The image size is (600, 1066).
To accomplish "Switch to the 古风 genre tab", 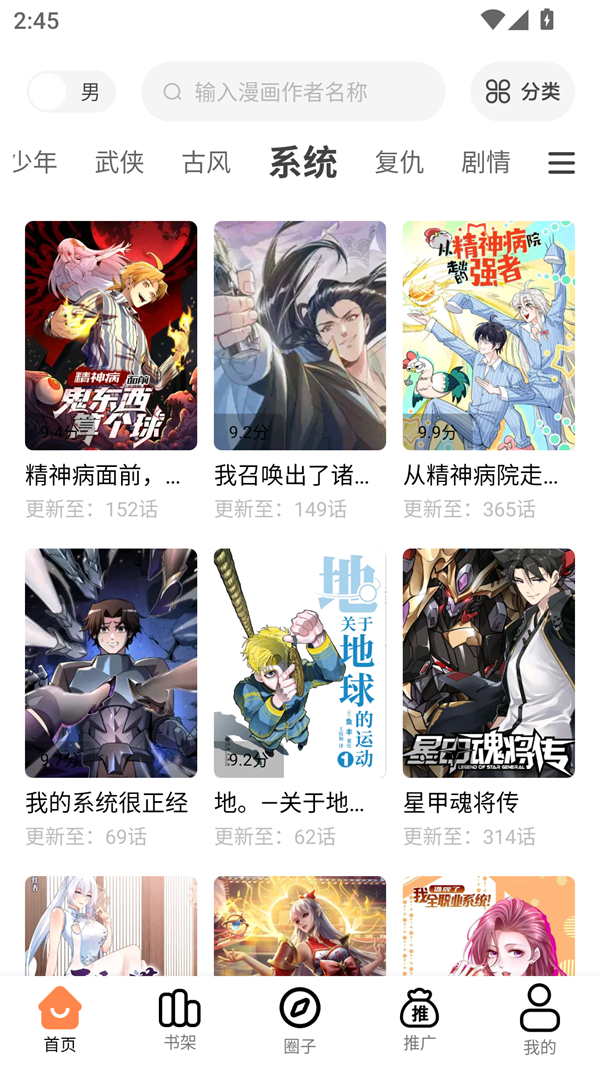I will pyautogui.click(x=206, y=162).
